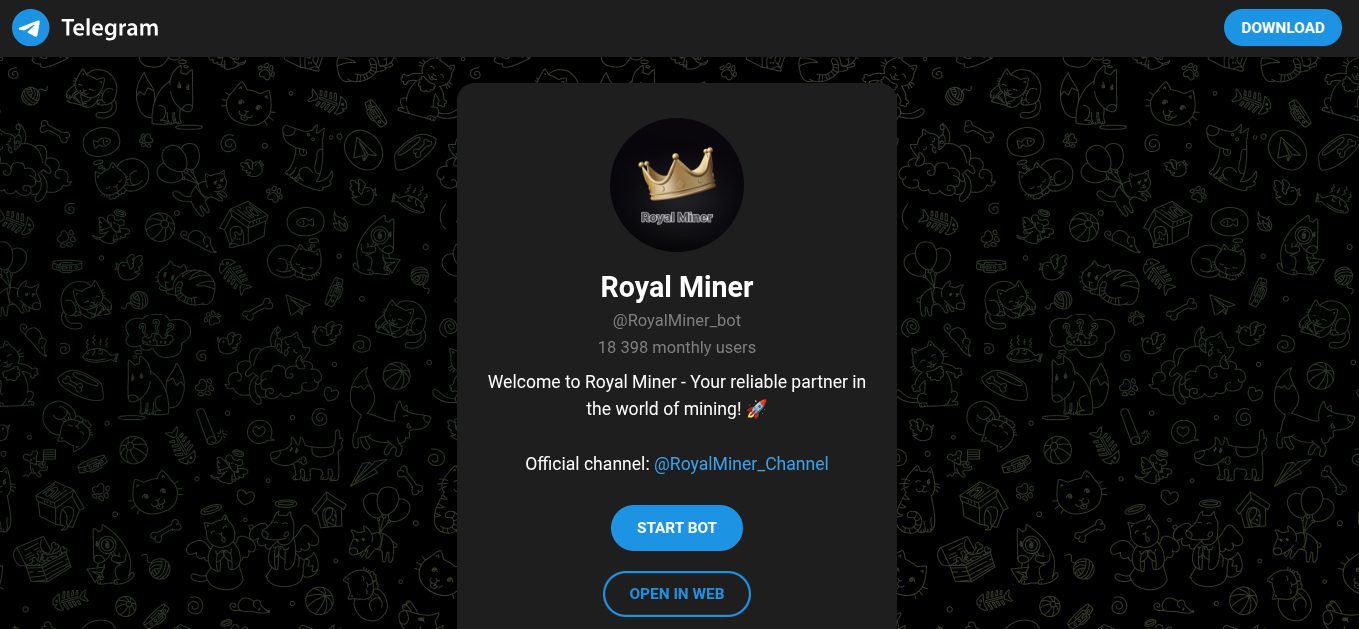Tap the Download button
Viewport: 1359px width, 629px height.
(x=1282, y=28)
